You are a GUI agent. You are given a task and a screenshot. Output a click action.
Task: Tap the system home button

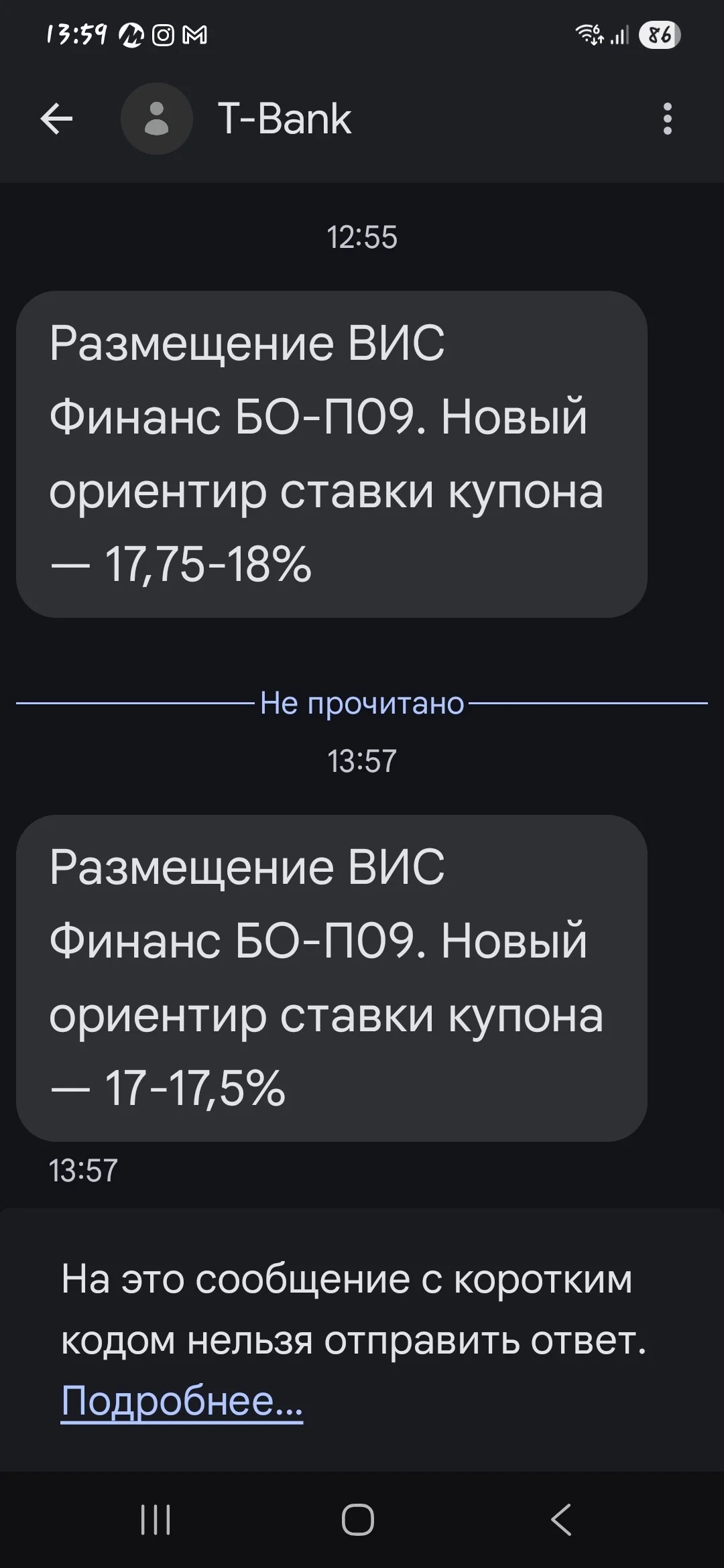pyautogui.click(x=358, y=1519)
